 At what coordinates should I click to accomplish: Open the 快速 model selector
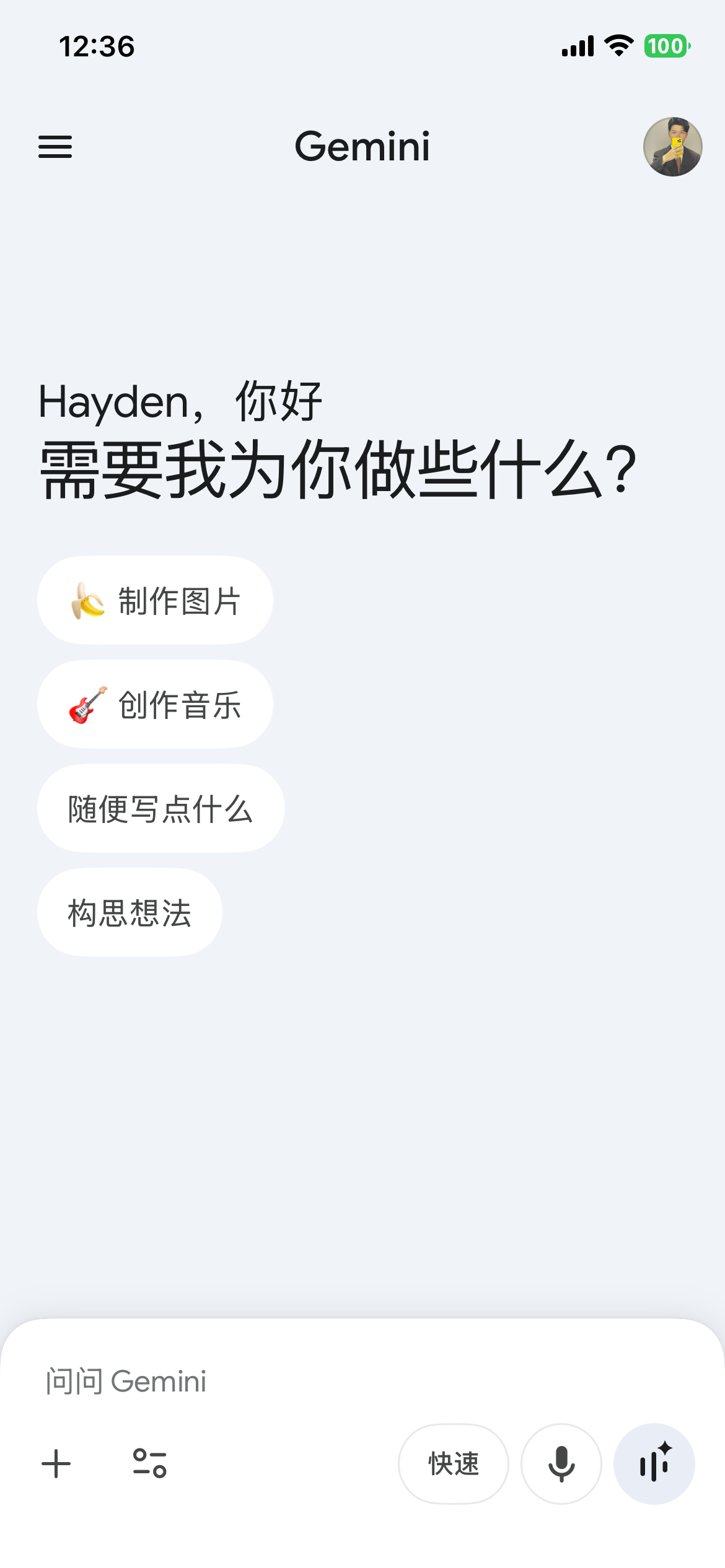454,1464
